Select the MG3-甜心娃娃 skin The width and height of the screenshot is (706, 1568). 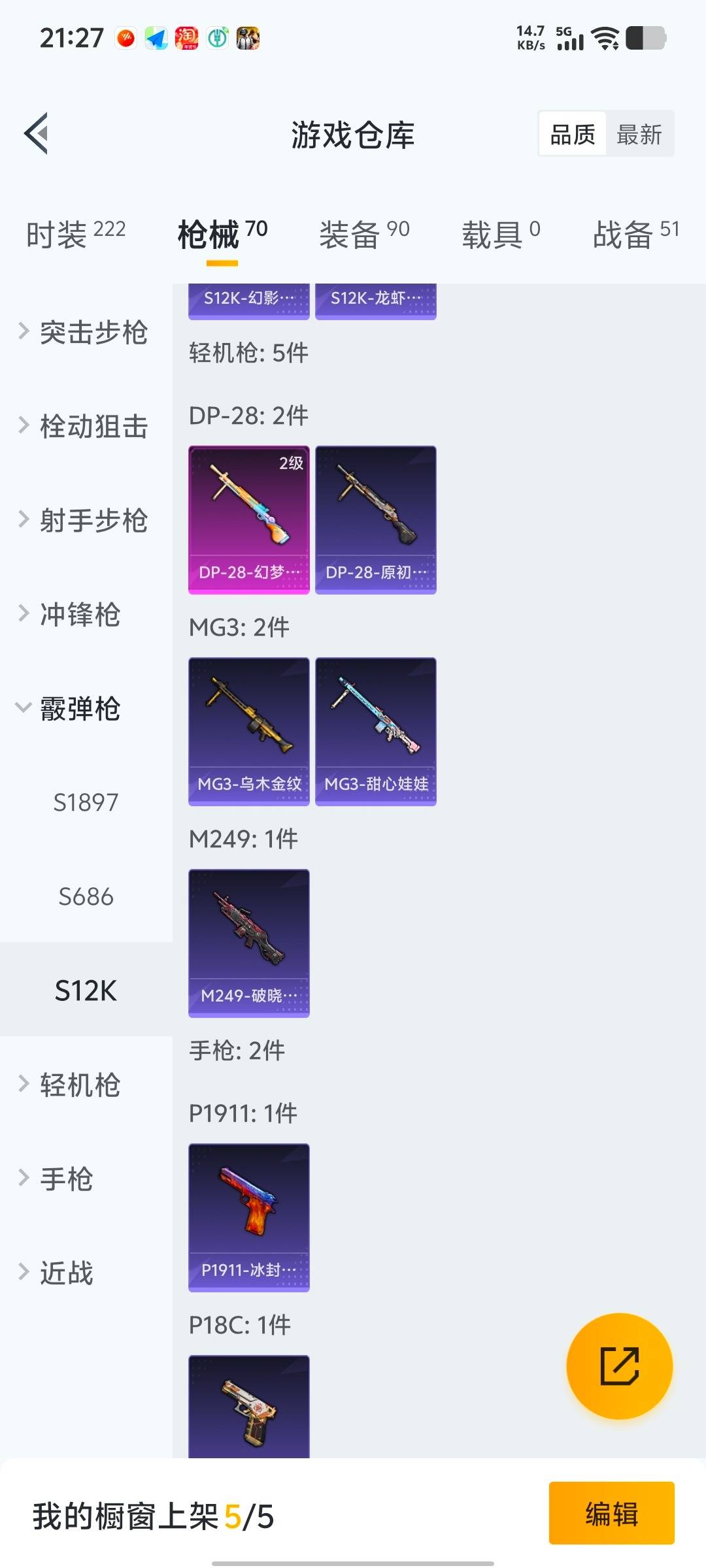coord(376,732)
